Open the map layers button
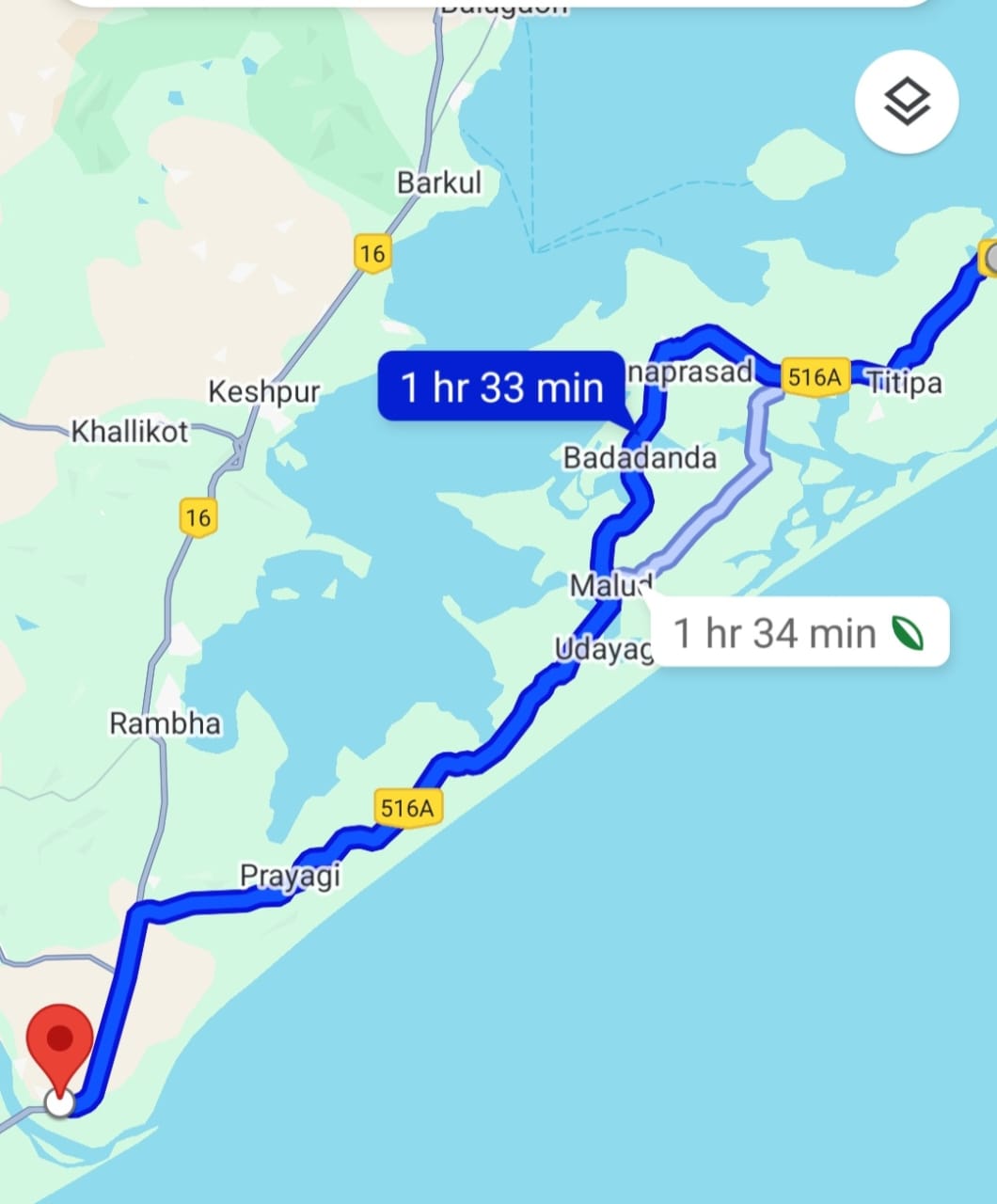 907,101
